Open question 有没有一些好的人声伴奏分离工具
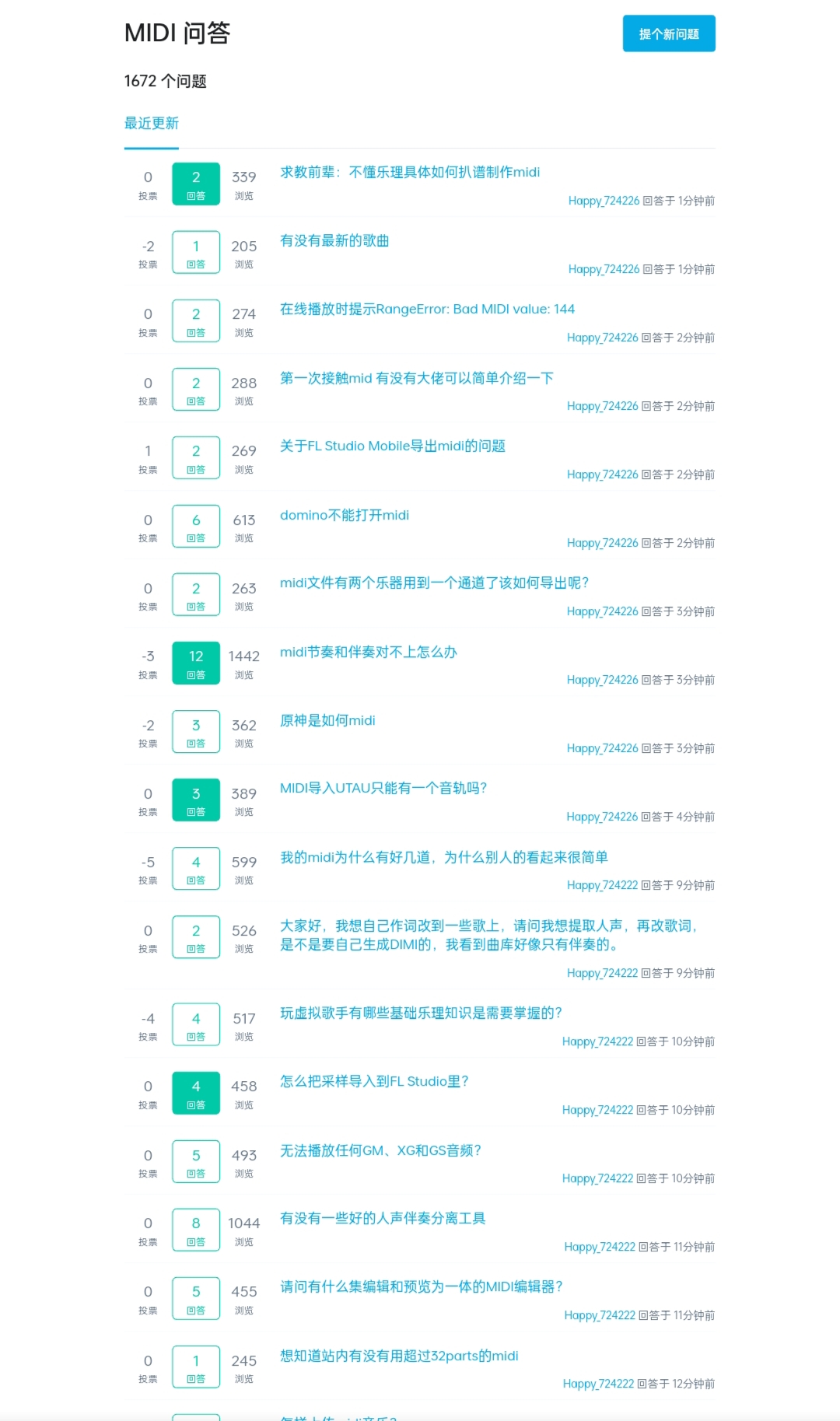Viewport: 840px width, 1421px height. click(383, 1218)
